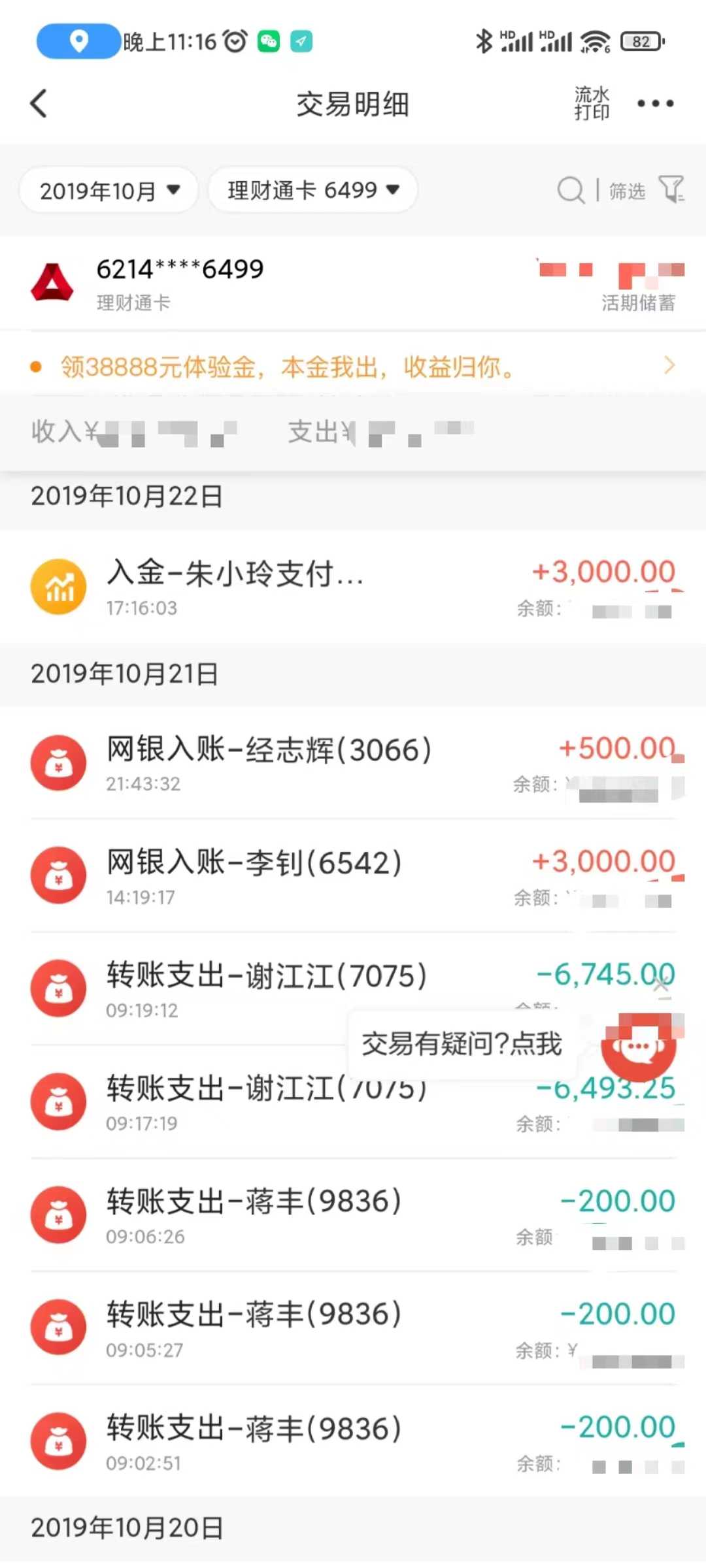The height and width of the screenshot is (1568, 706).
Task: Tap the 交易有疑问?点我 customer service bubble
Action: point(462,1043)
